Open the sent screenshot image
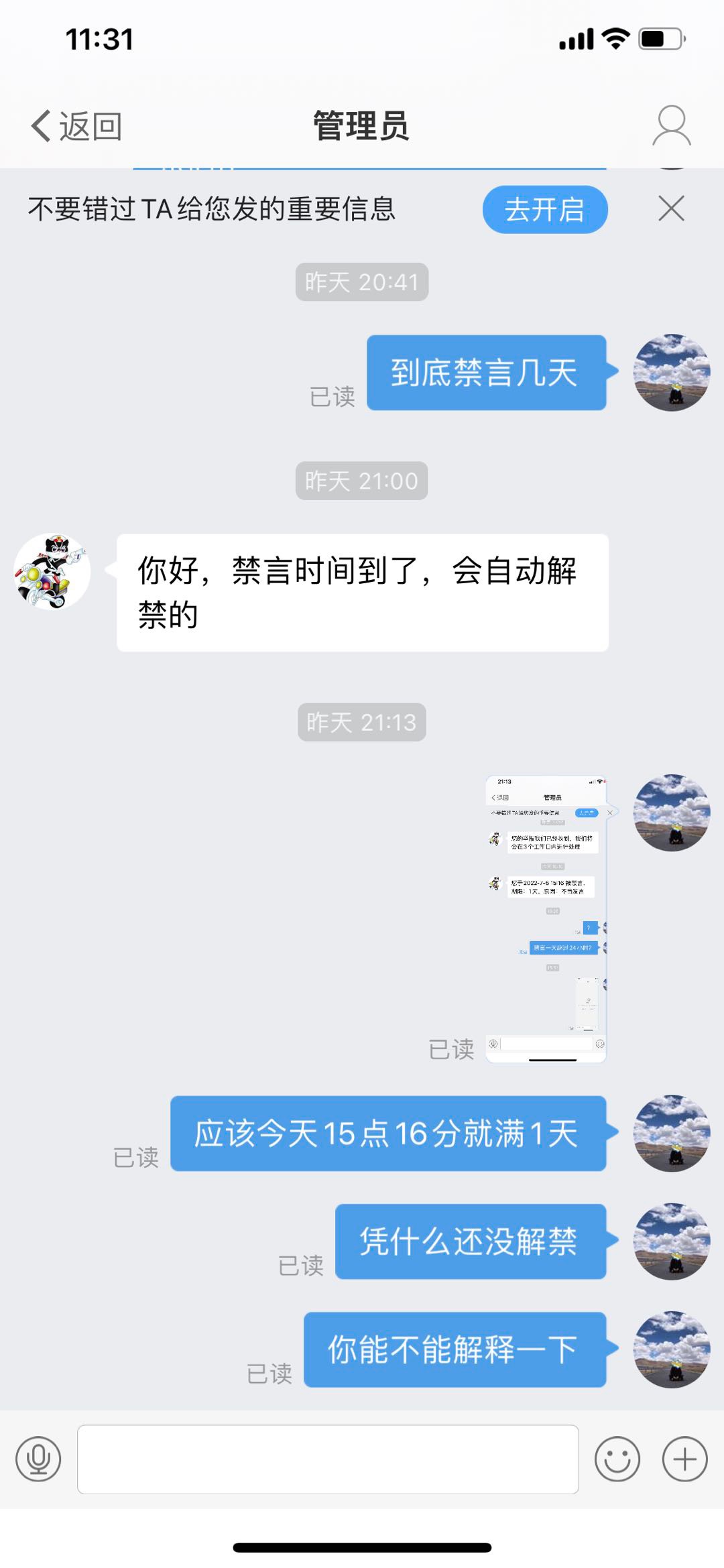The image size is (724, 1568). tap(546, 918)
